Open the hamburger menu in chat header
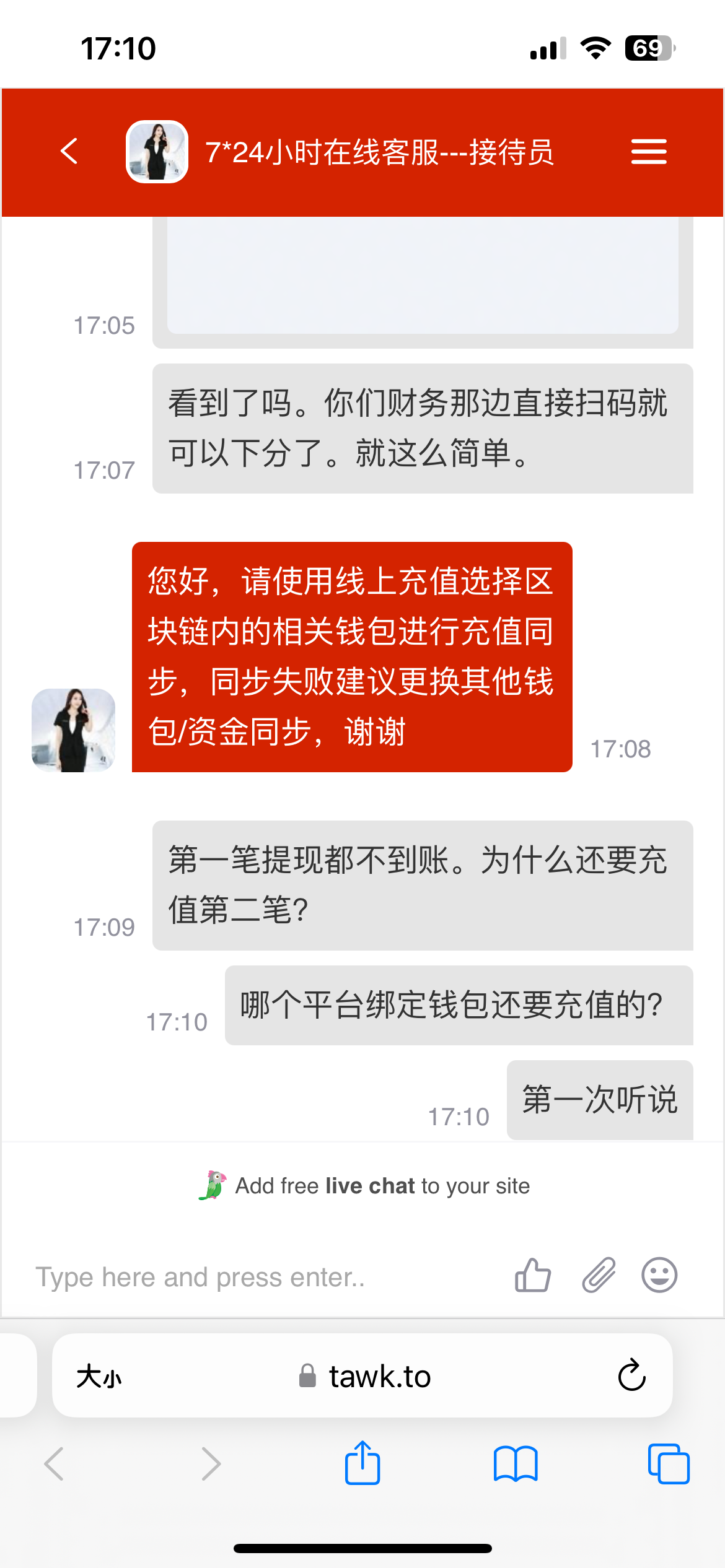Viewport: 725px width, 1568px height. pos(648,152)
